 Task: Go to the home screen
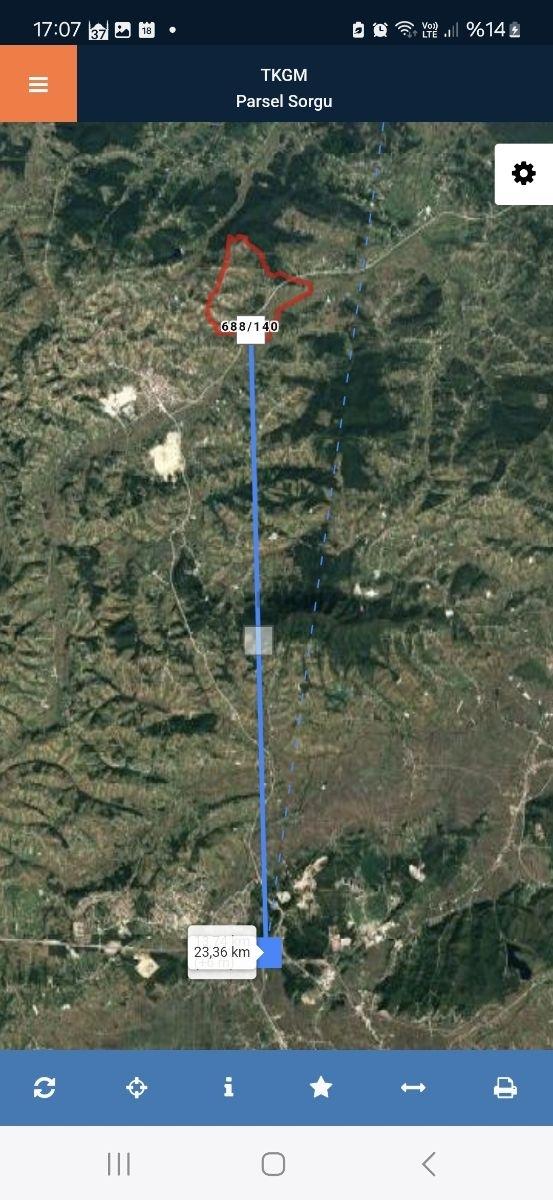coord(273,1163)
